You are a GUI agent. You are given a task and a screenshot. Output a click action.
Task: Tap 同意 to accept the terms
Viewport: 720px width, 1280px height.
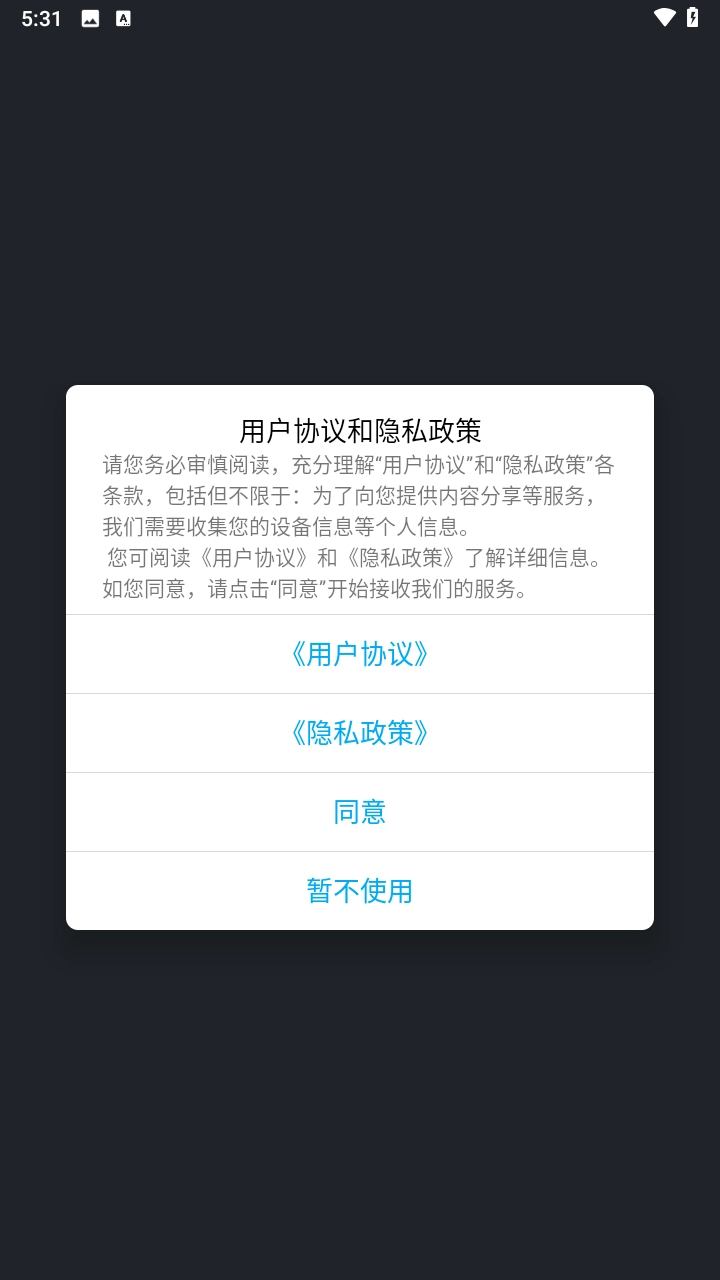pyautogui.click(x=360, y=812)
